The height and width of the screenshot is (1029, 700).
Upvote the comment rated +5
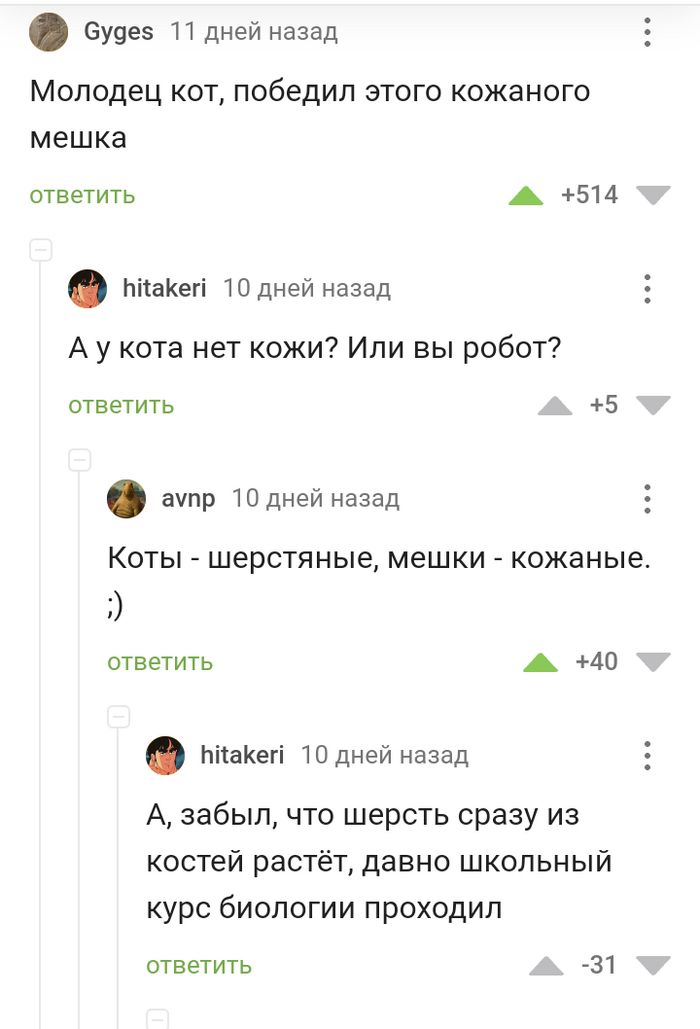(555, 405)
